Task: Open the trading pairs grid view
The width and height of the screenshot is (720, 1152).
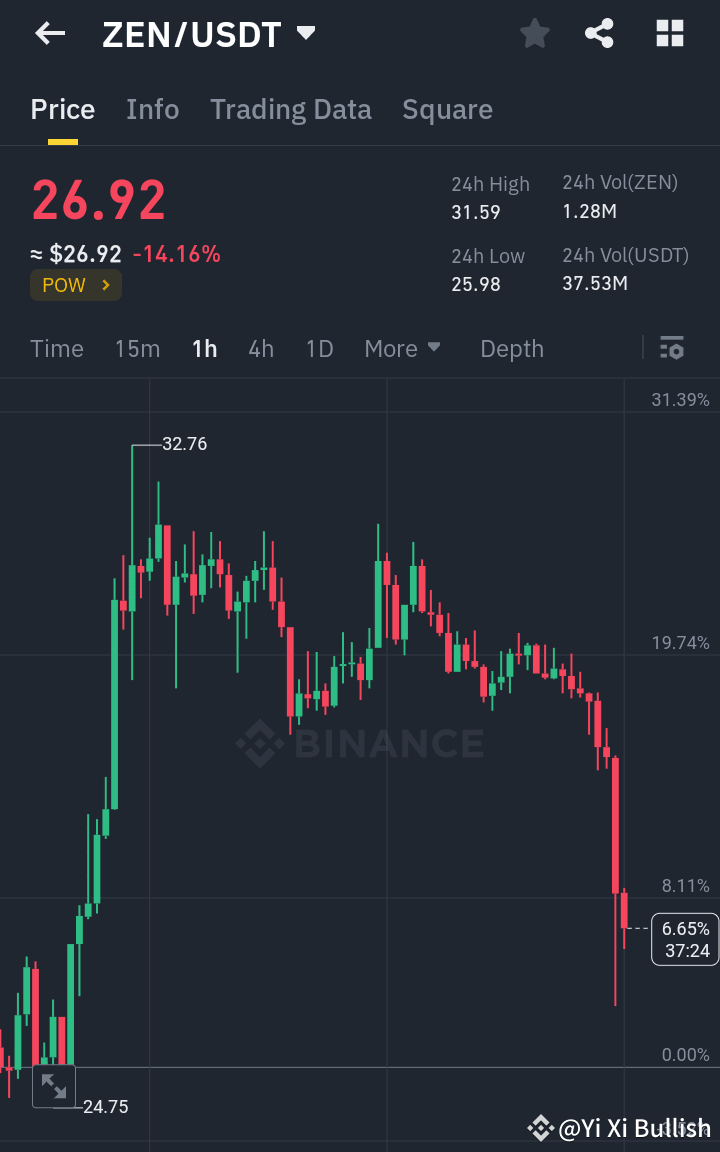Action: coord(668,33)
